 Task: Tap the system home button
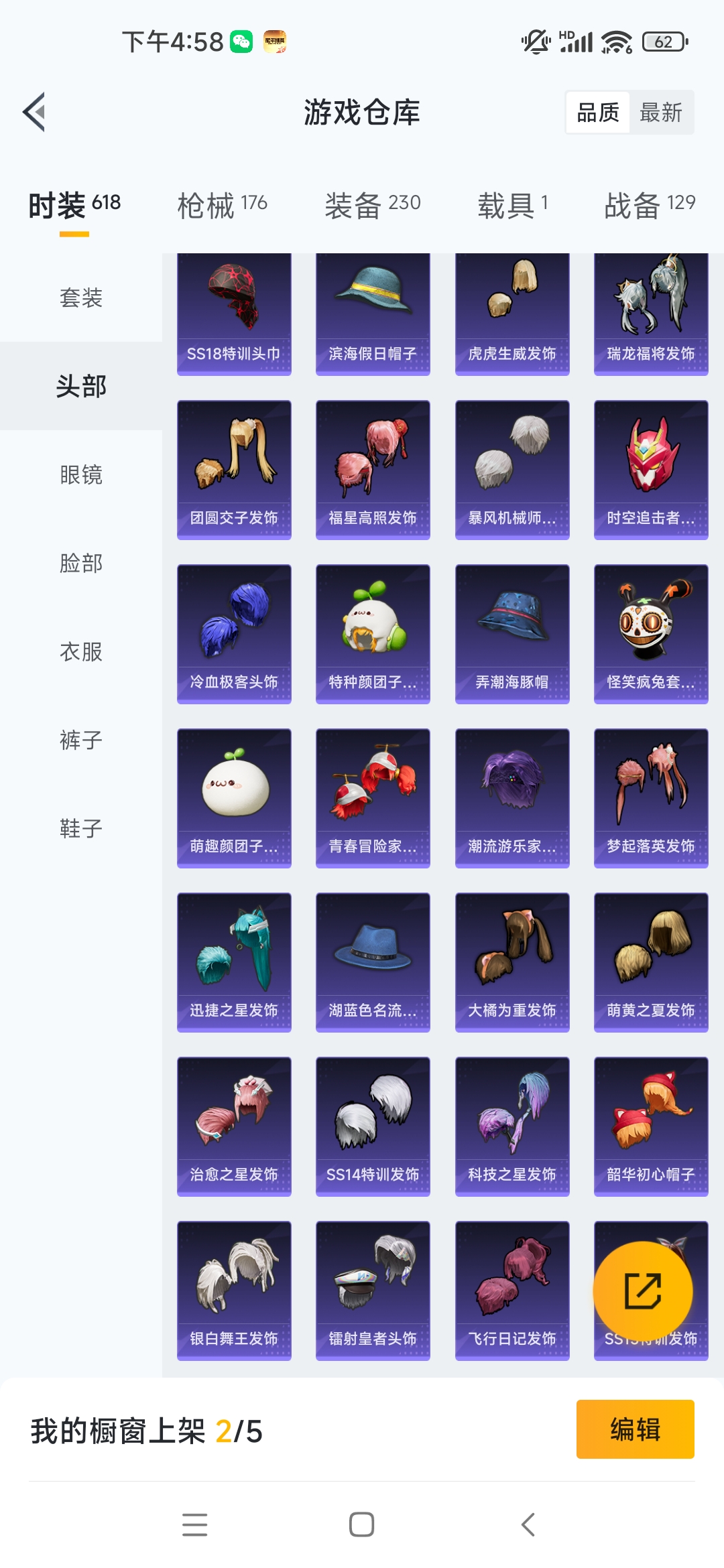(361, 1524)
